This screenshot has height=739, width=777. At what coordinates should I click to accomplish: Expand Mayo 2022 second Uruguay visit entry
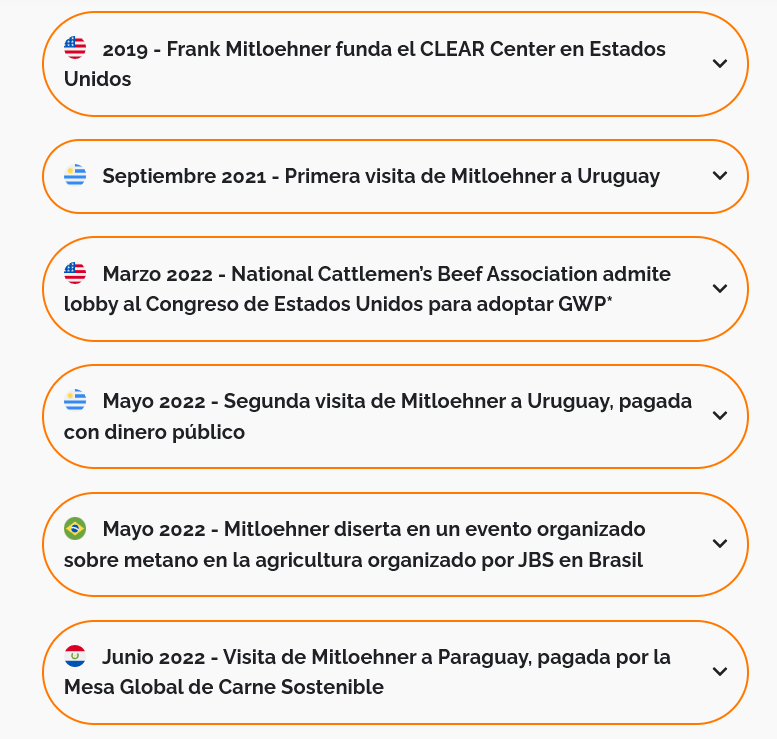[719, 416]
